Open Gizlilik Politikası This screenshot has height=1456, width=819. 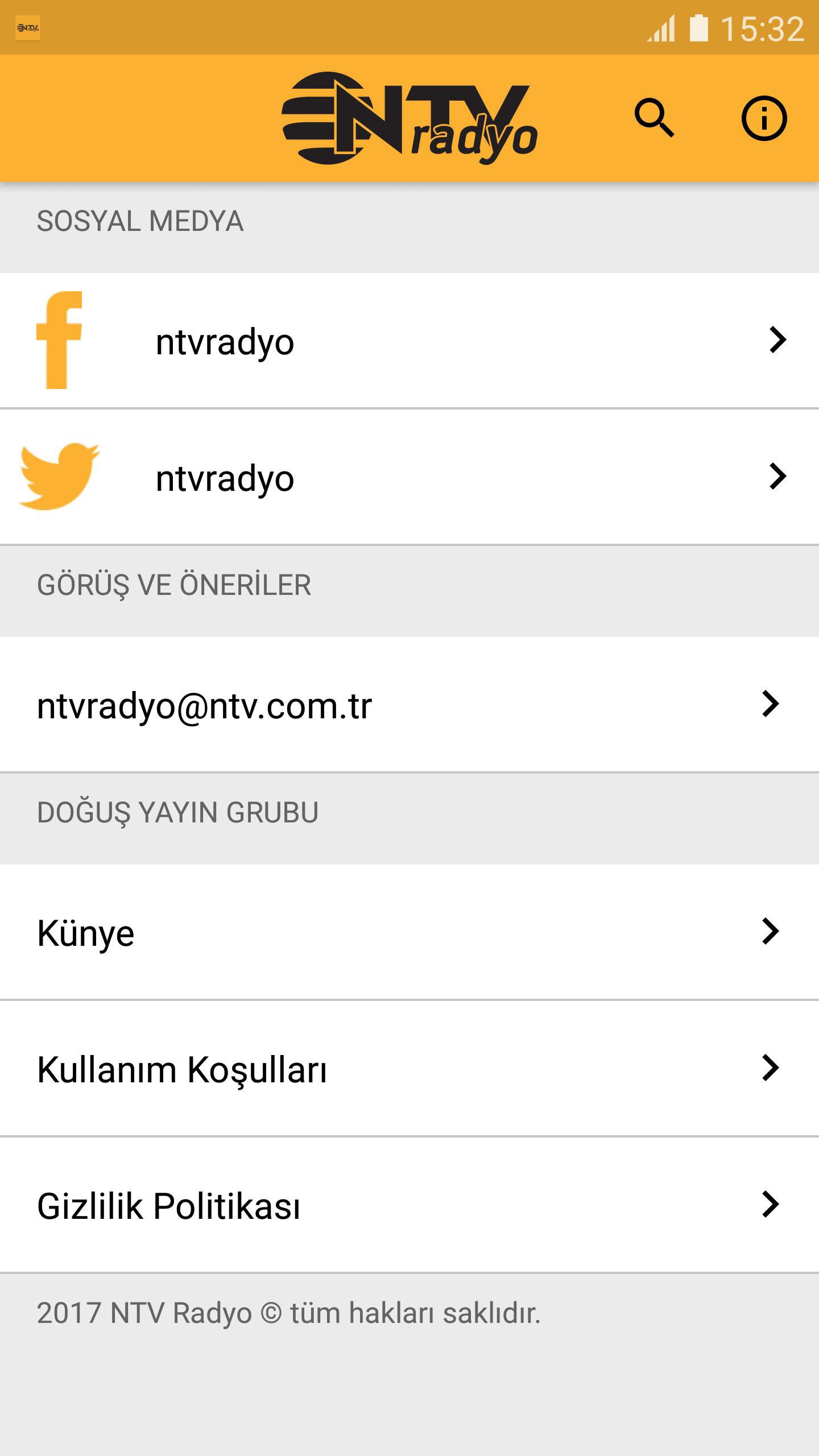pos(409,1205)
